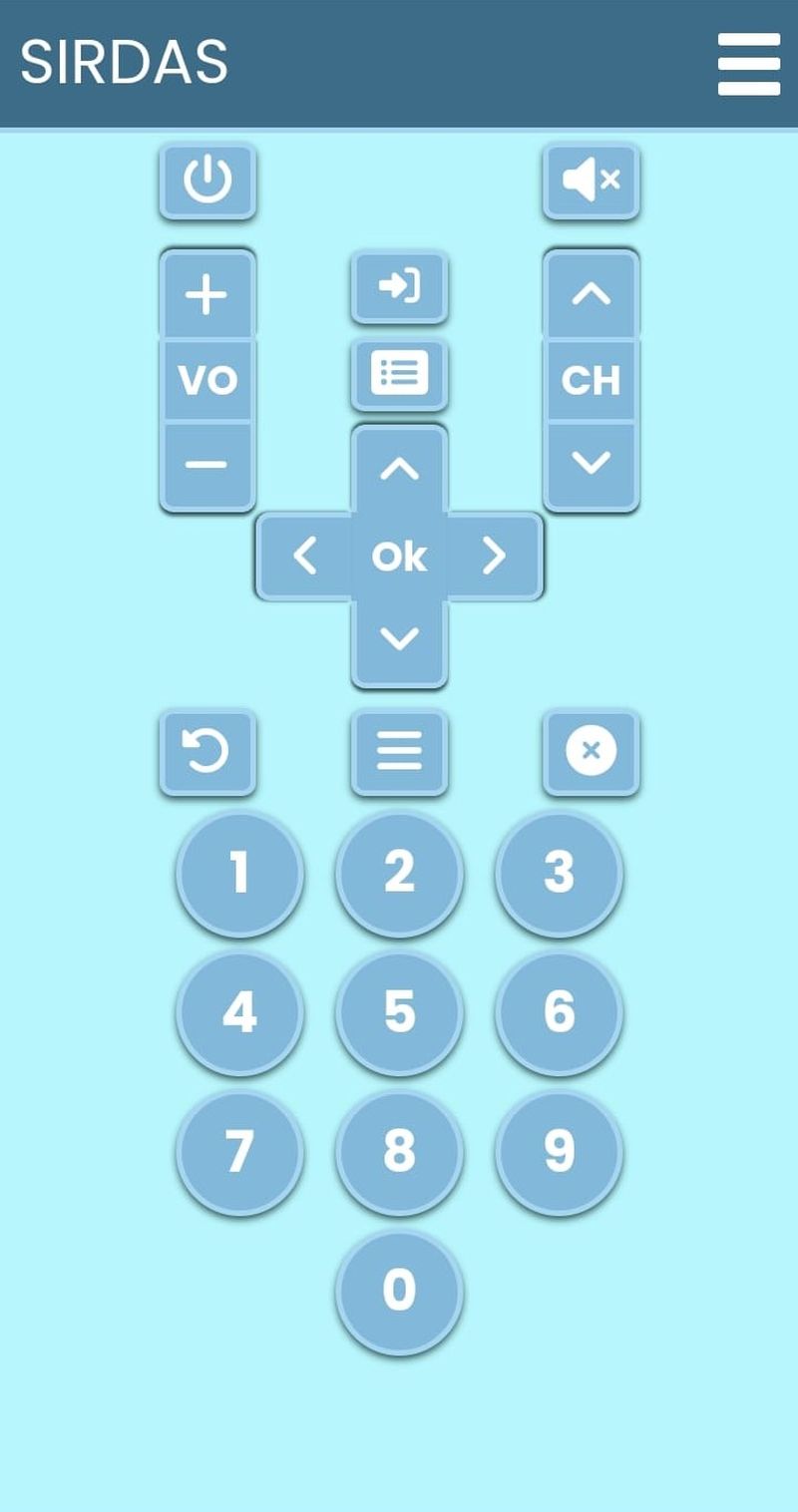Open the hamburger menu in header

[749, 64]
